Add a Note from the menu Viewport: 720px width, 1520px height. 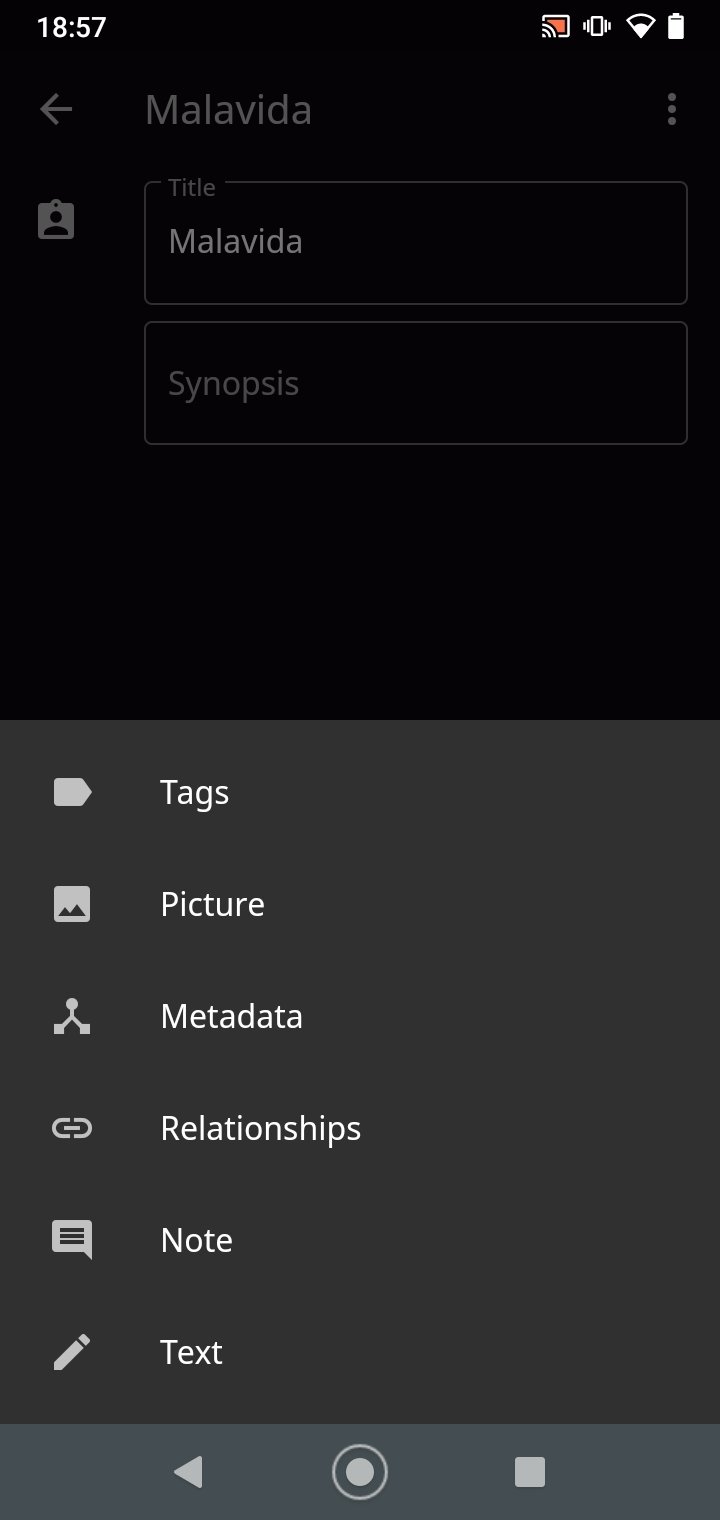[360, 1240]
